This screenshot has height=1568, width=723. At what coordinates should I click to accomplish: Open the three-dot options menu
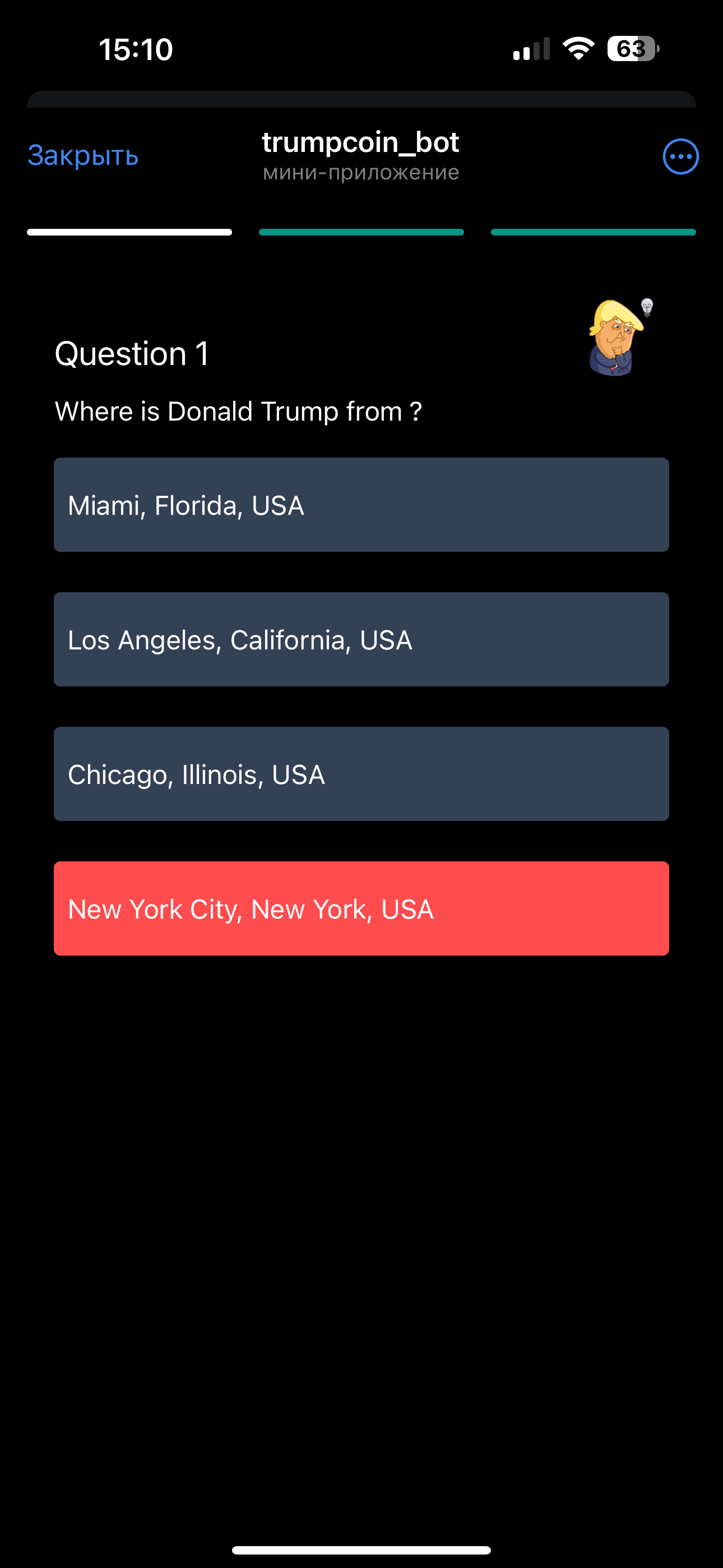tap(680, 156)
